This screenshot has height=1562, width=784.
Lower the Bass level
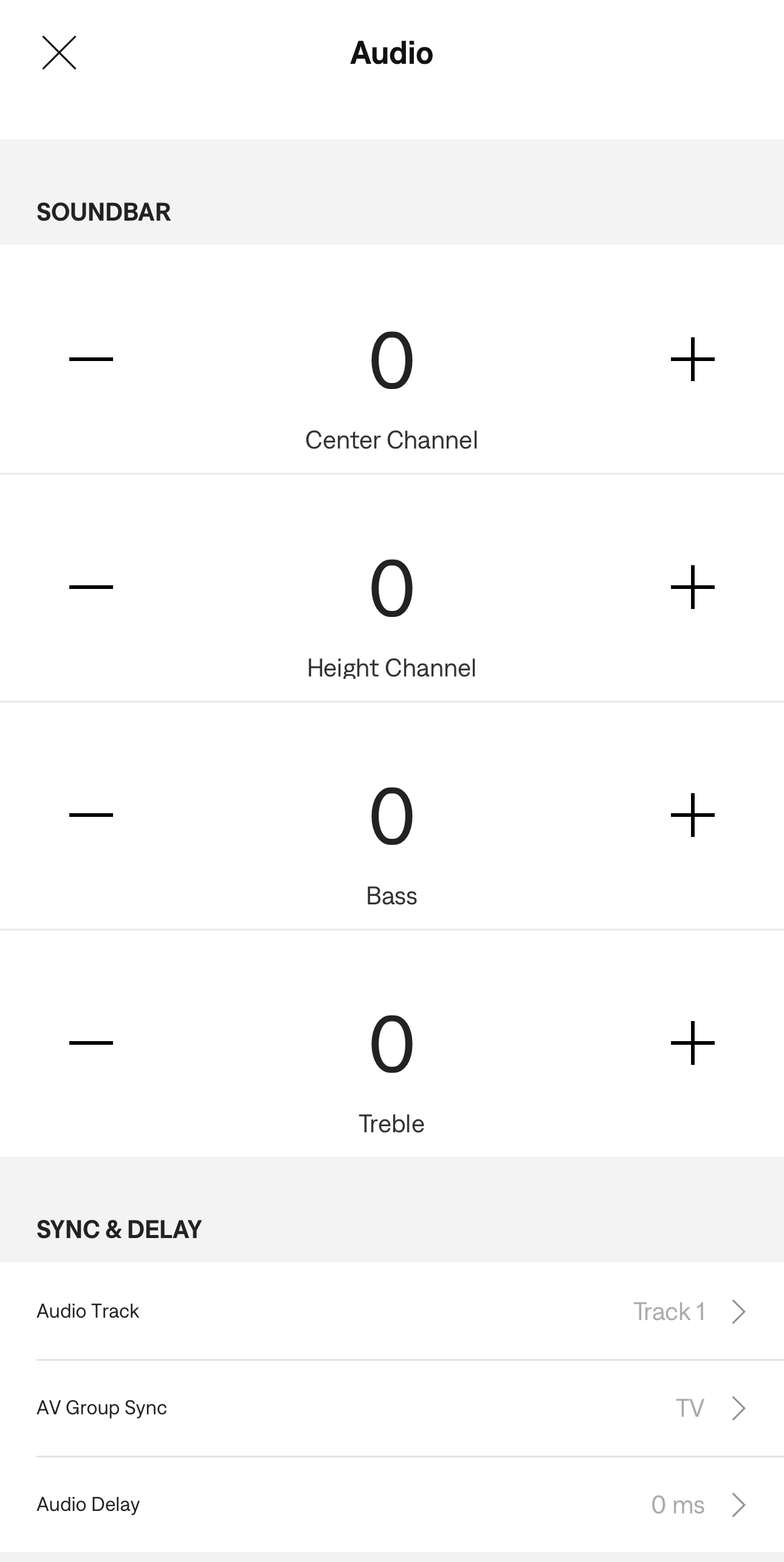click(90, 814)
